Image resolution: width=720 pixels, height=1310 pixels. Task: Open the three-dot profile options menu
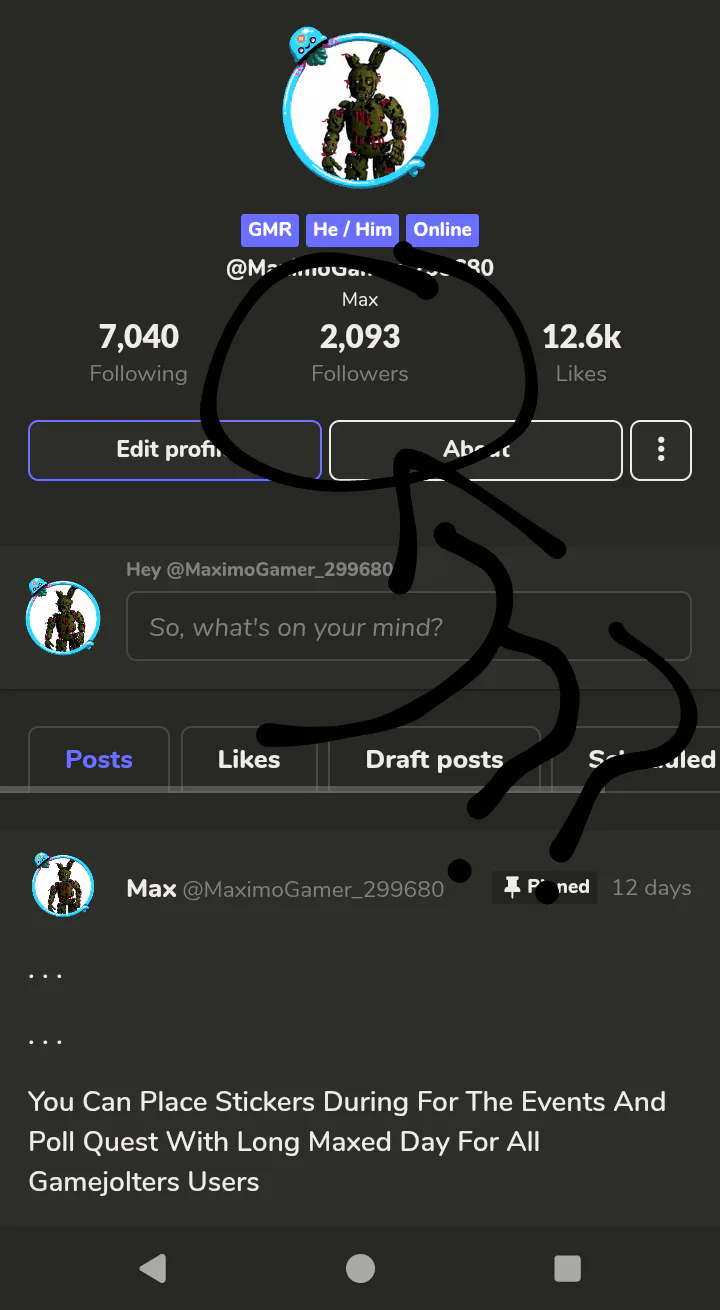661,450
